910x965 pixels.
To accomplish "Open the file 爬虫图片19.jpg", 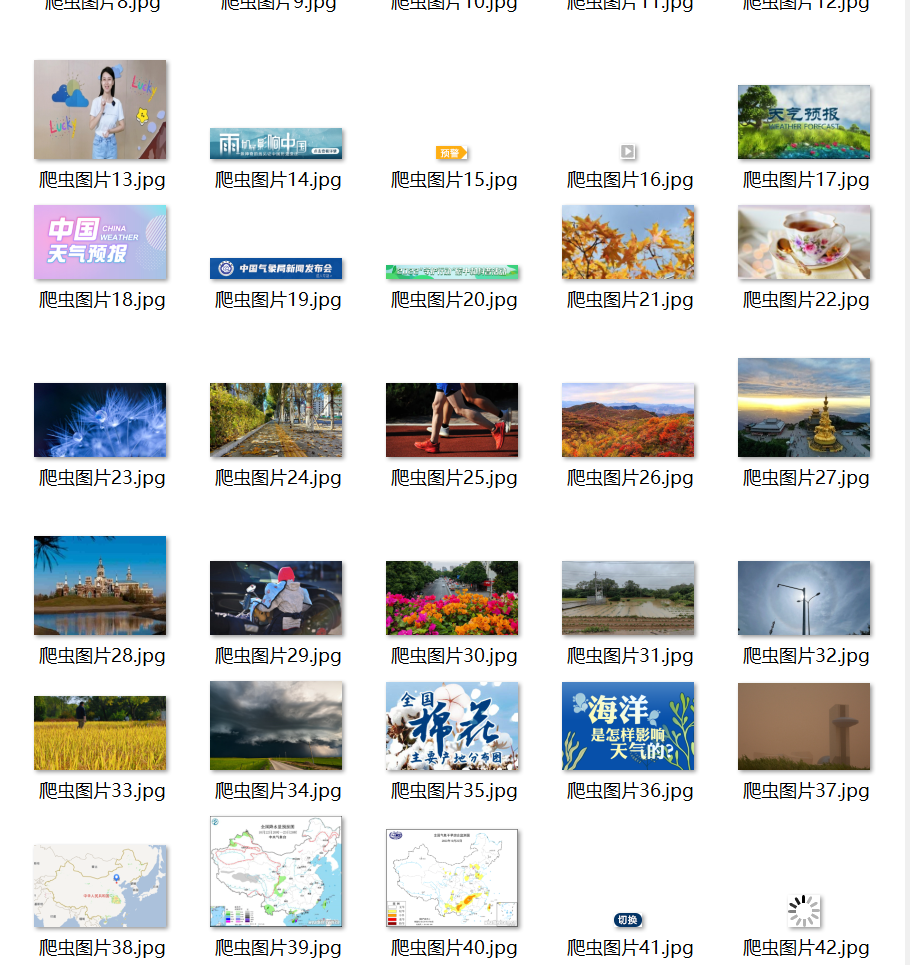I will click(276, 269).
